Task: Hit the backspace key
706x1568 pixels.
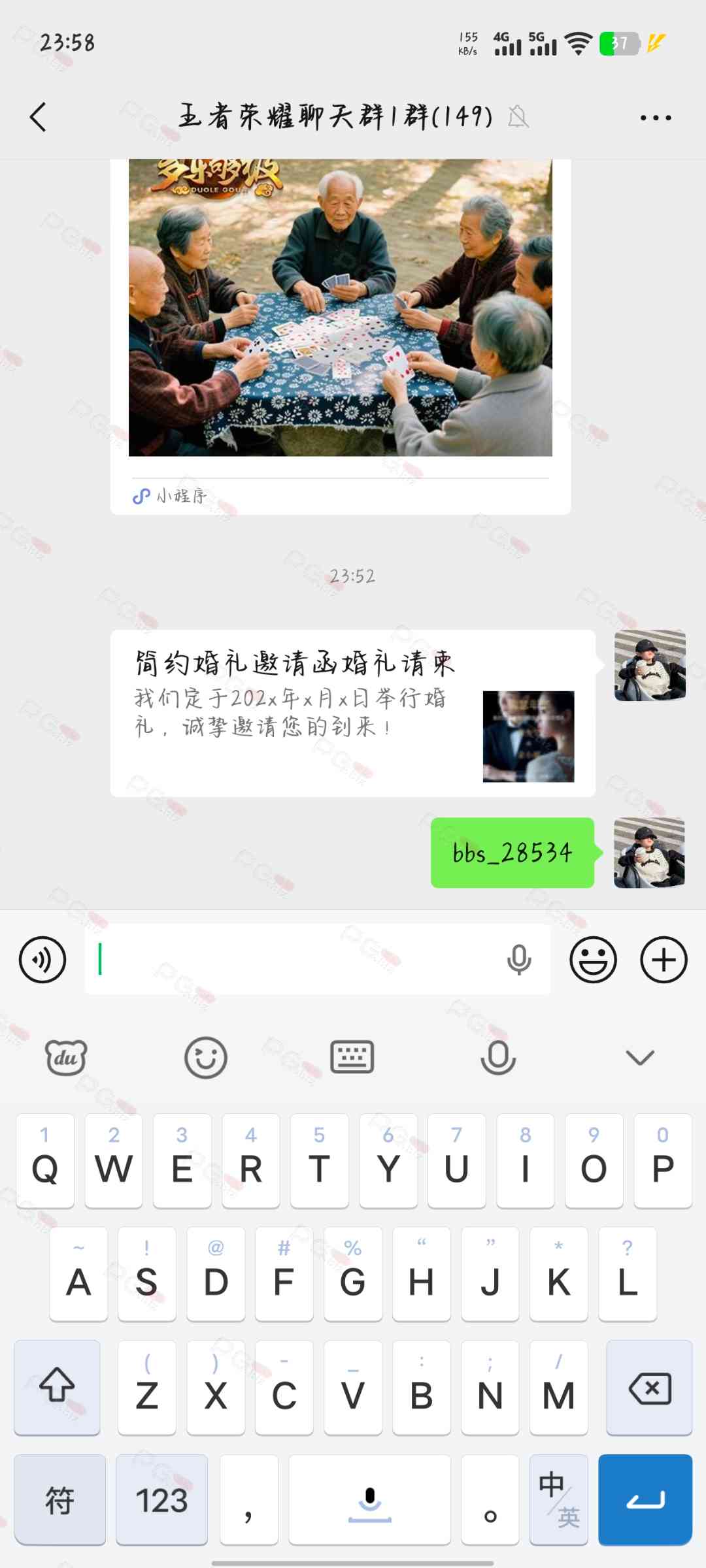Action: tap(649, 1387)
